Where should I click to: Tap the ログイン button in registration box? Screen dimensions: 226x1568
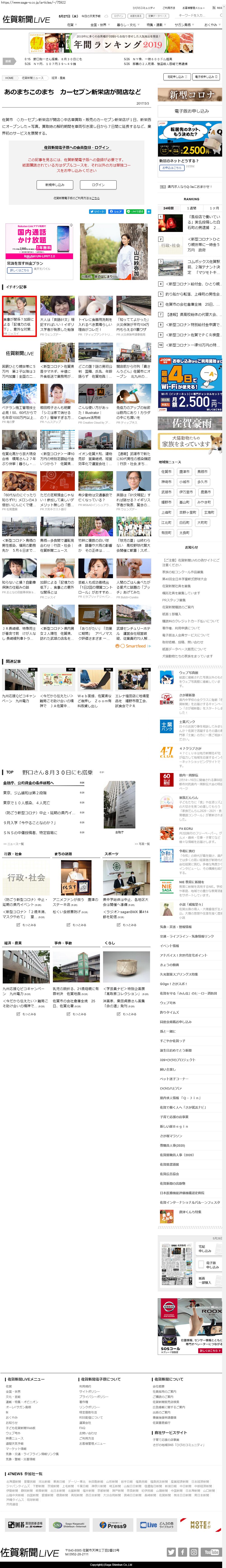98,184
